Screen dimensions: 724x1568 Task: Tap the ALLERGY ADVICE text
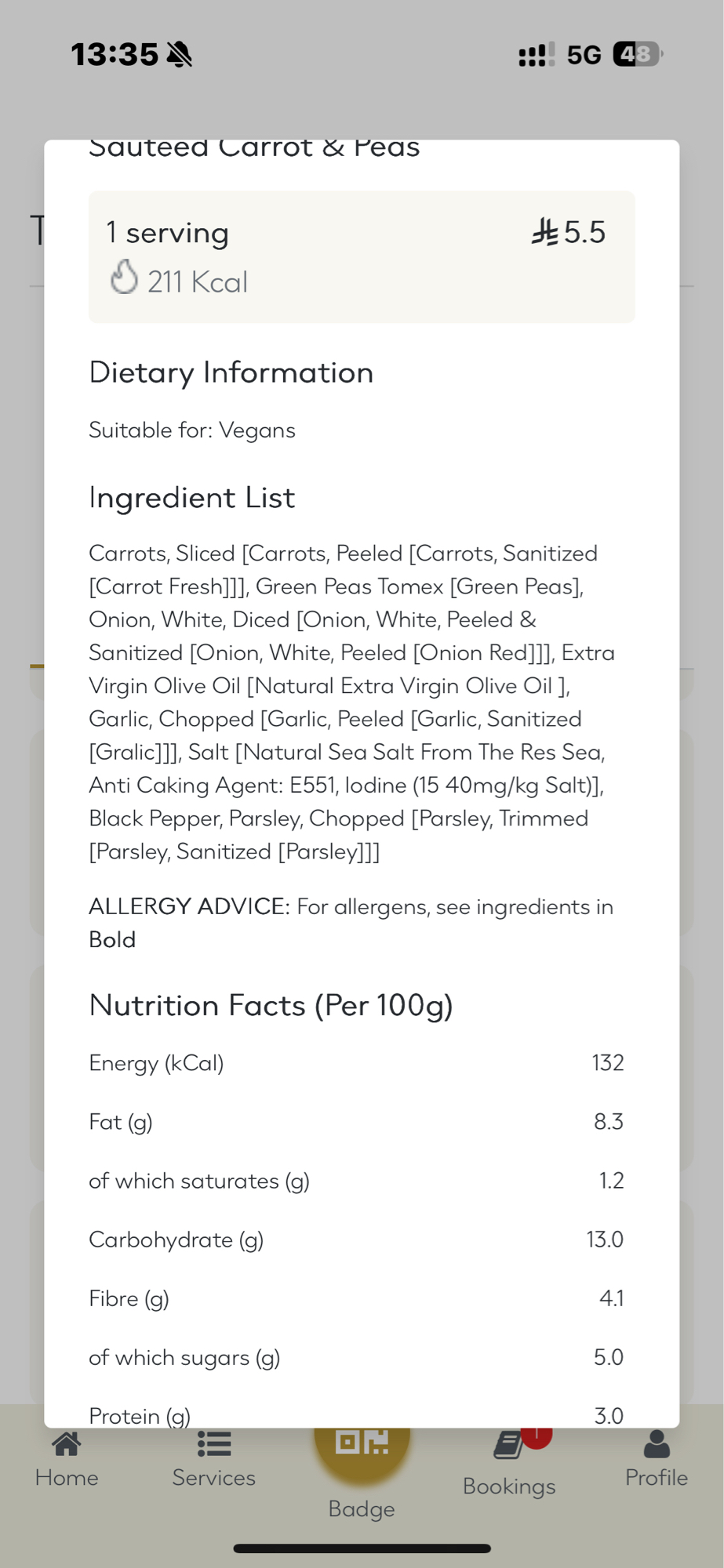coord(188,906)
